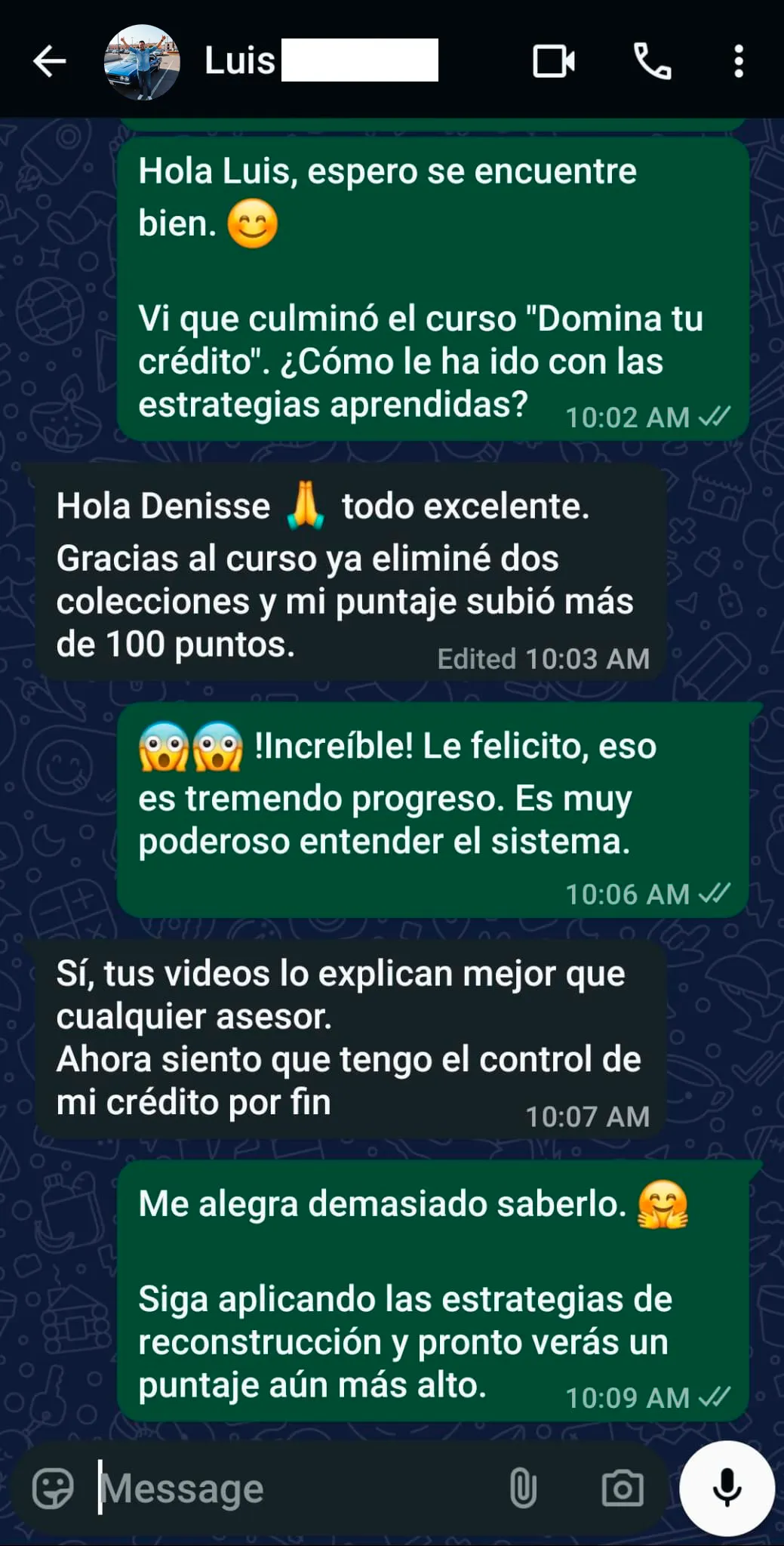Attach a file with the paperclip
The height and width of the screenshot is (1546, 784).
522,1489
